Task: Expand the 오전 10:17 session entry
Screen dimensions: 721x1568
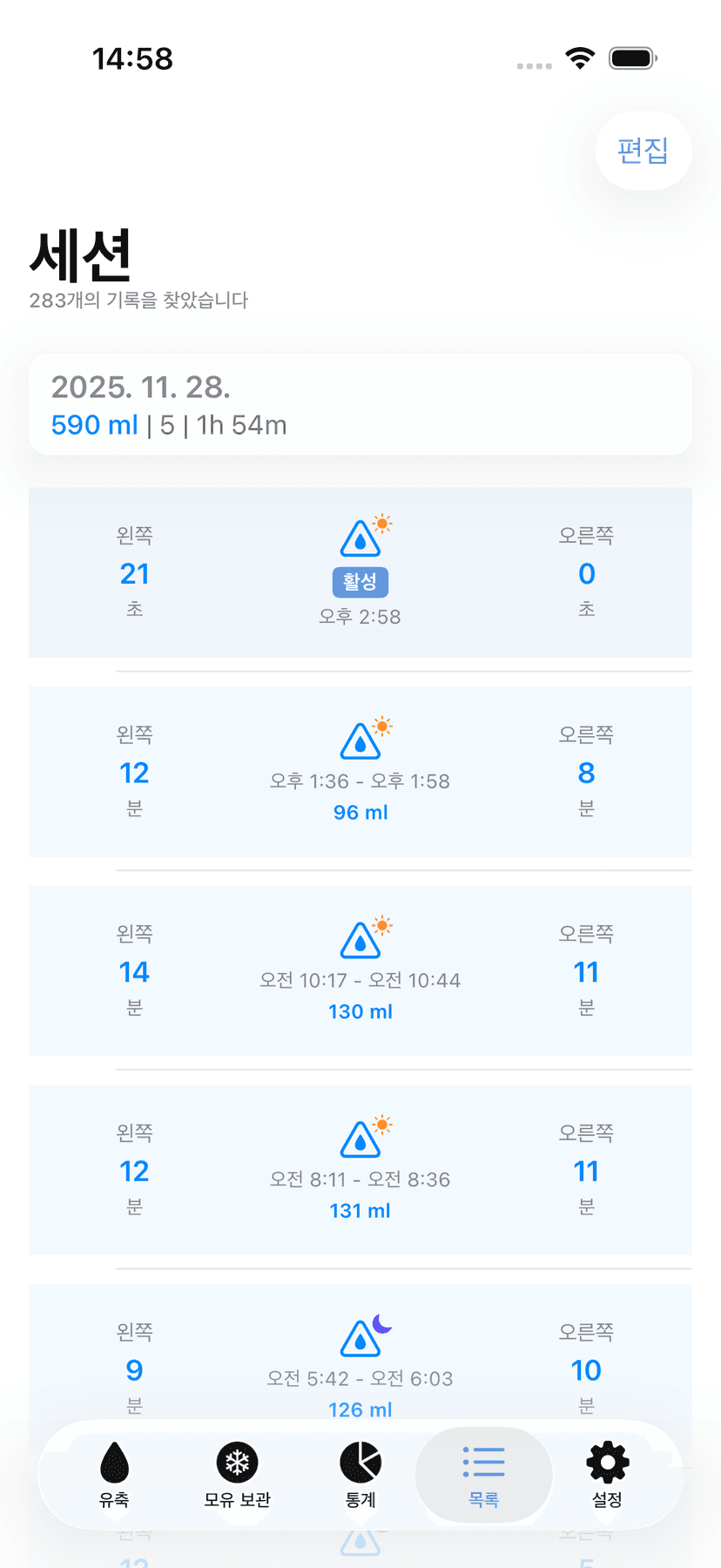Action: click(360, 971)
